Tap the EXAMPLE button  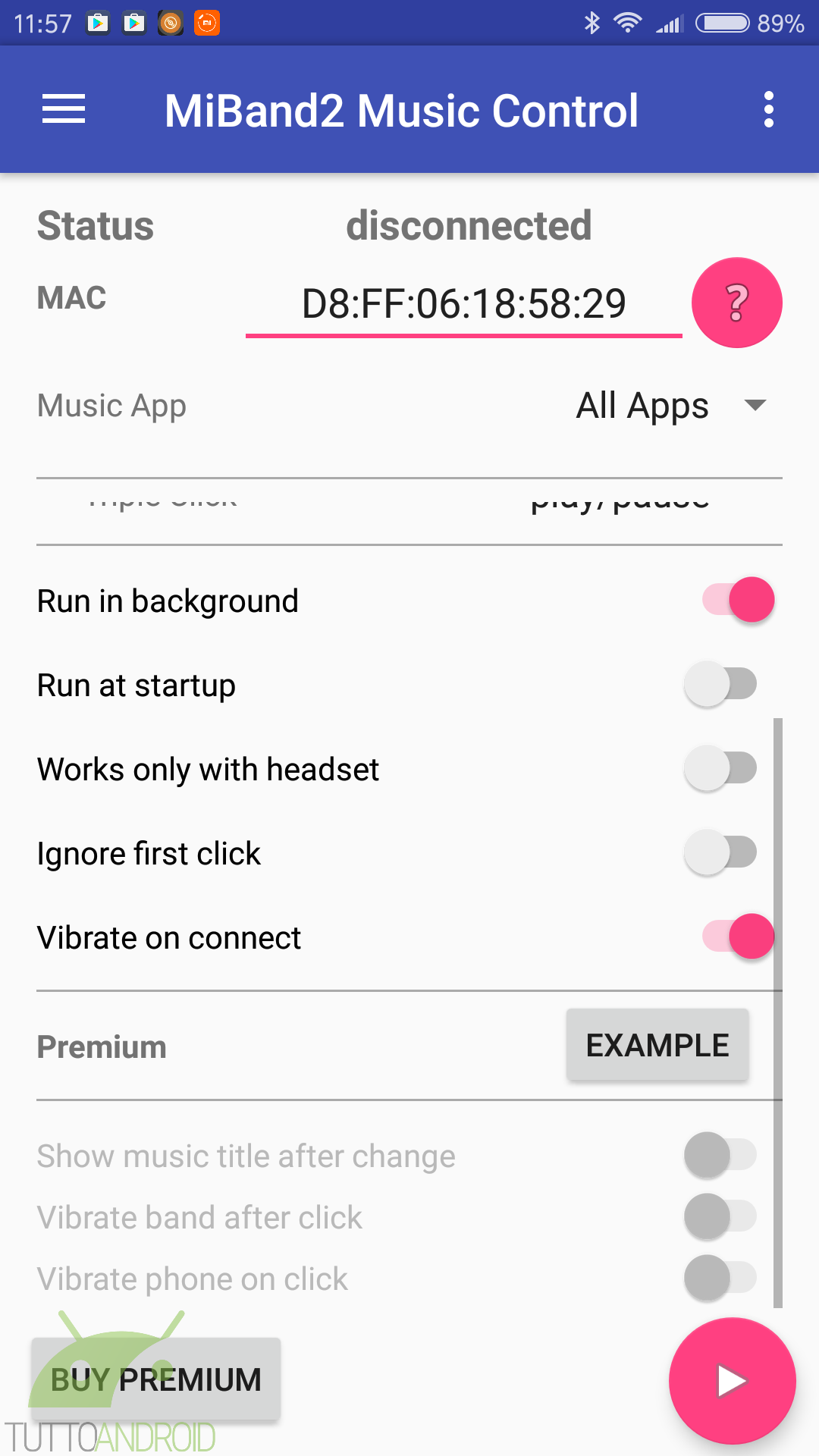(657, 1045)
